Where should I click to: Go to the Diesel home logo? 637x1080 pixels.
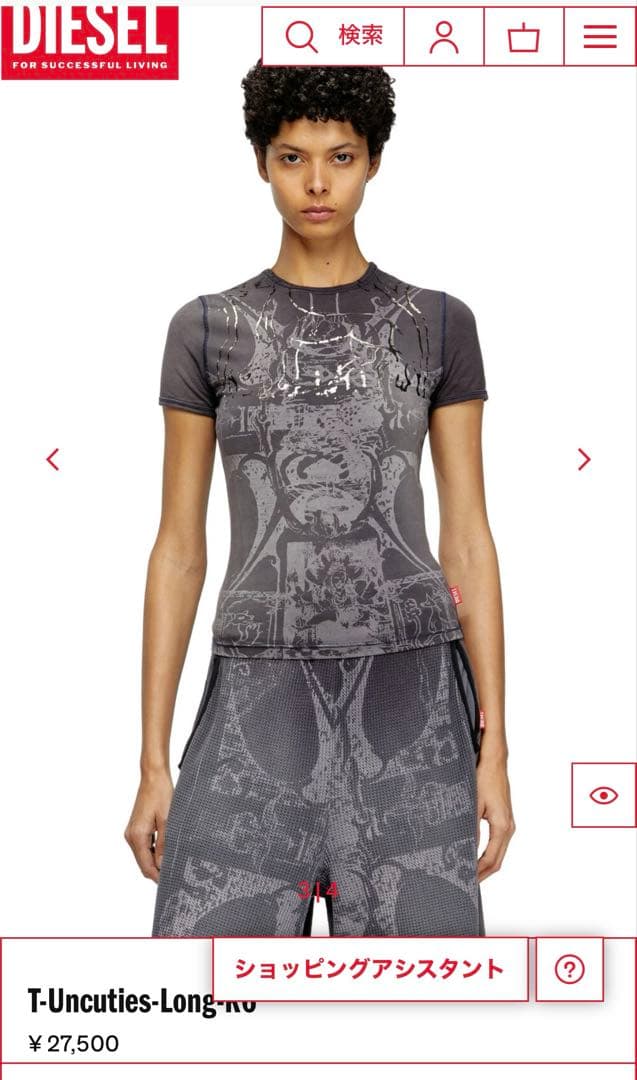pyautogui.click(x=90, y=40)
